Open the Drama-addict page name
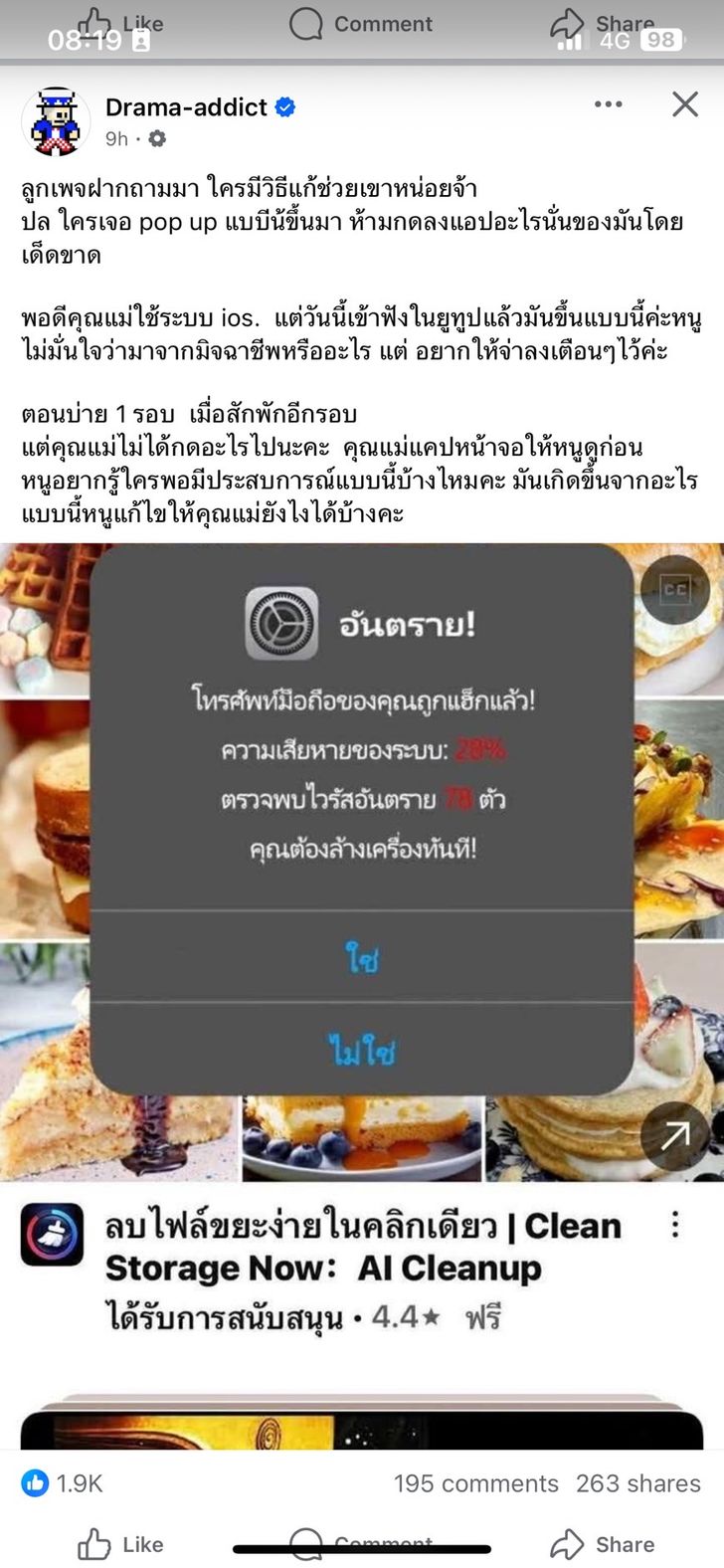 186,107
